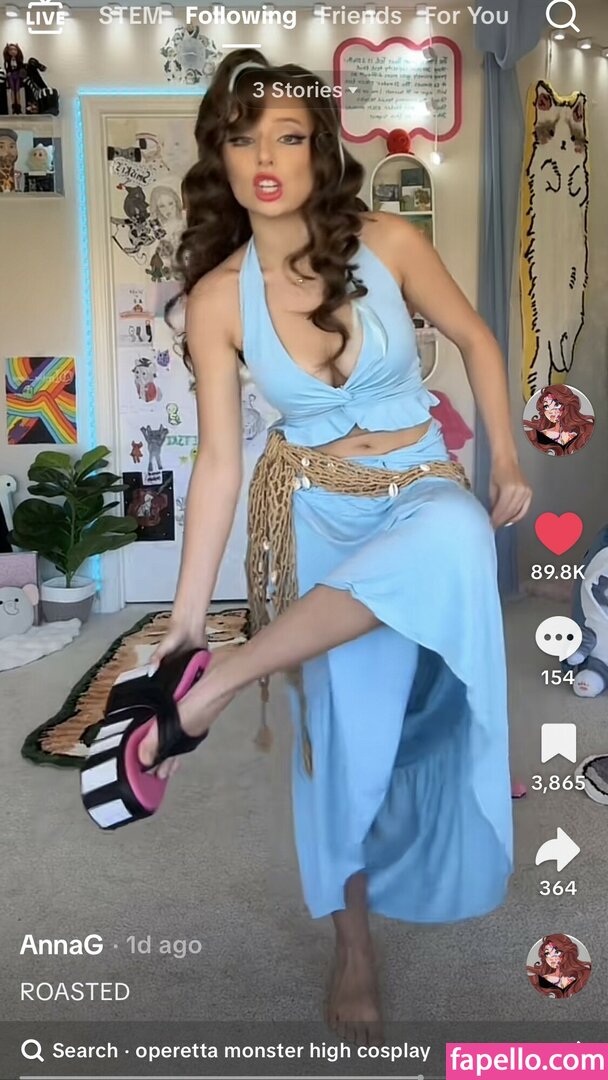
Task: Switch to the Following tab
Action: coord(241,17)
